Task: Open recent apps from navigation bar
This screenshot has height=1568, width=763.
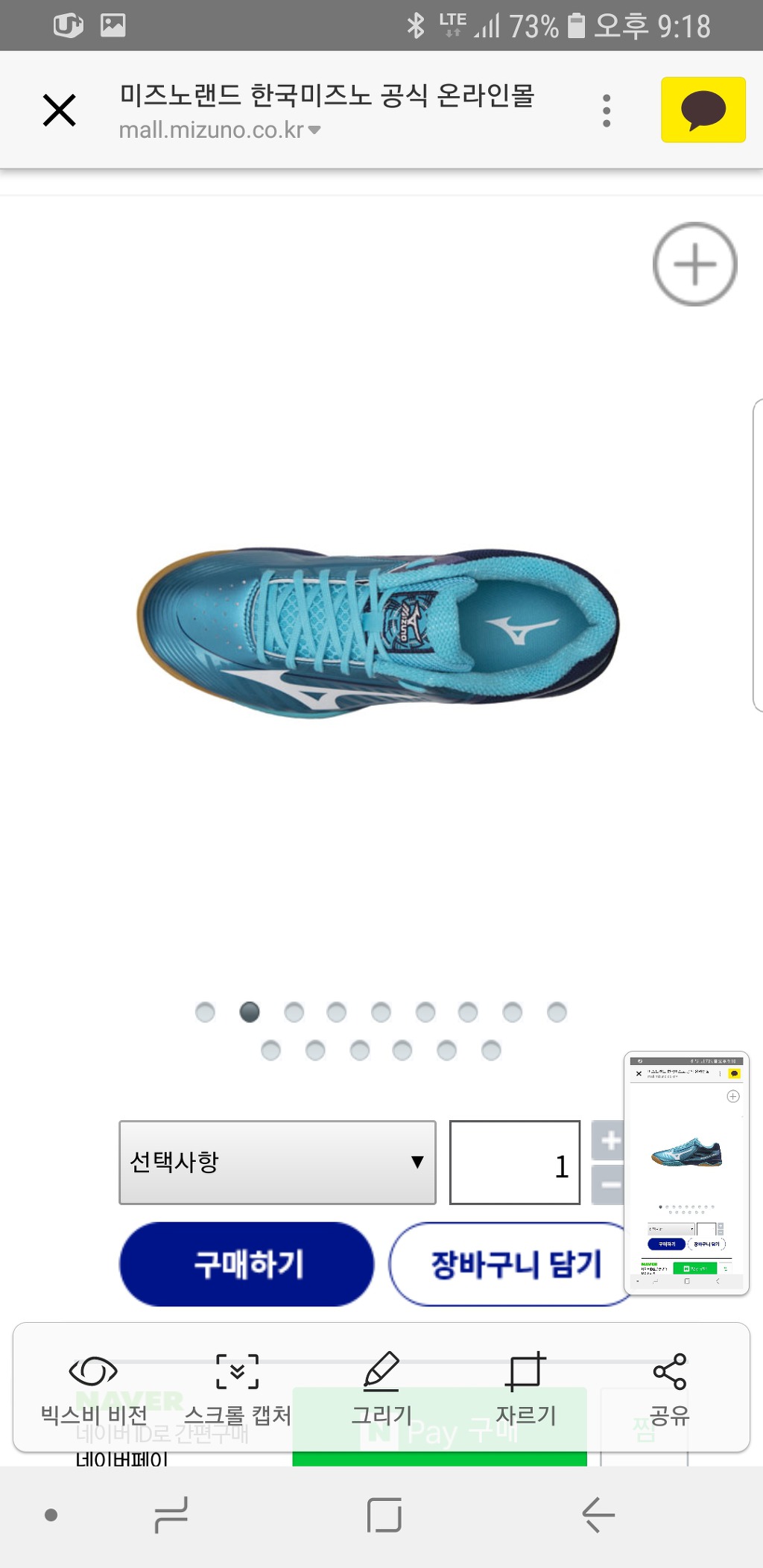Action: [171, 1515]
